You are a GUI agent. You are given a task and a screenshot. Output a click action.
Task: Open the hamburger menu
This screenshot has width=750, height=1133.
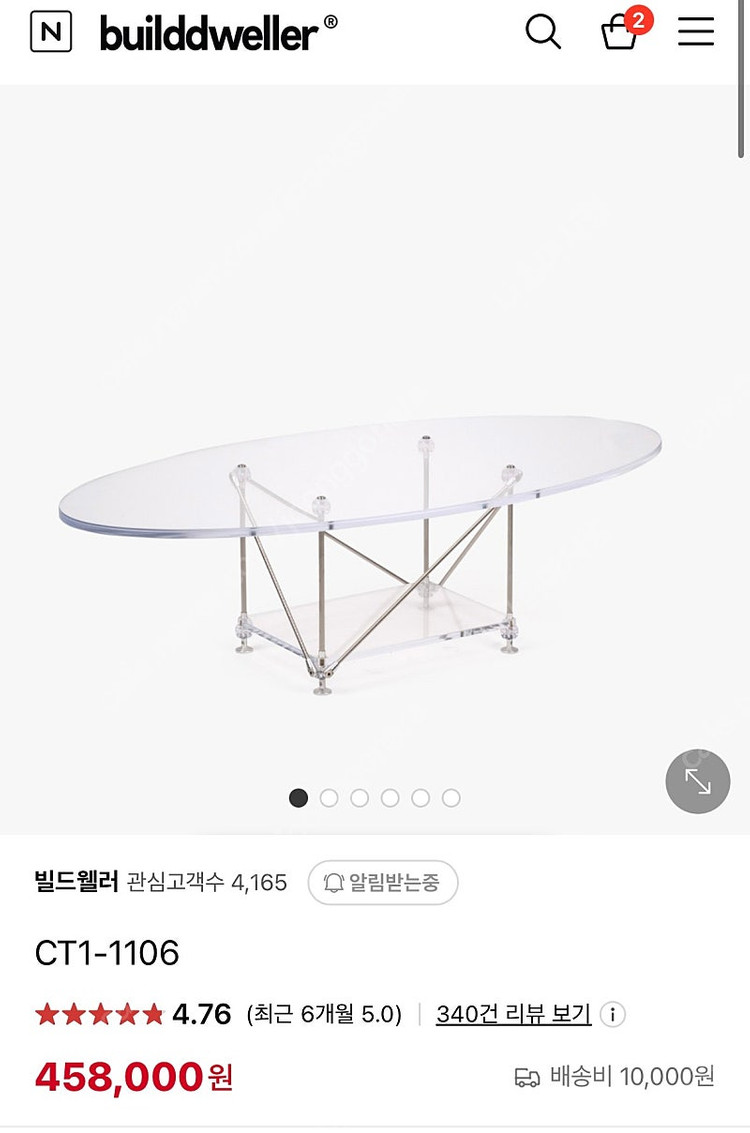tap(694, 31)
